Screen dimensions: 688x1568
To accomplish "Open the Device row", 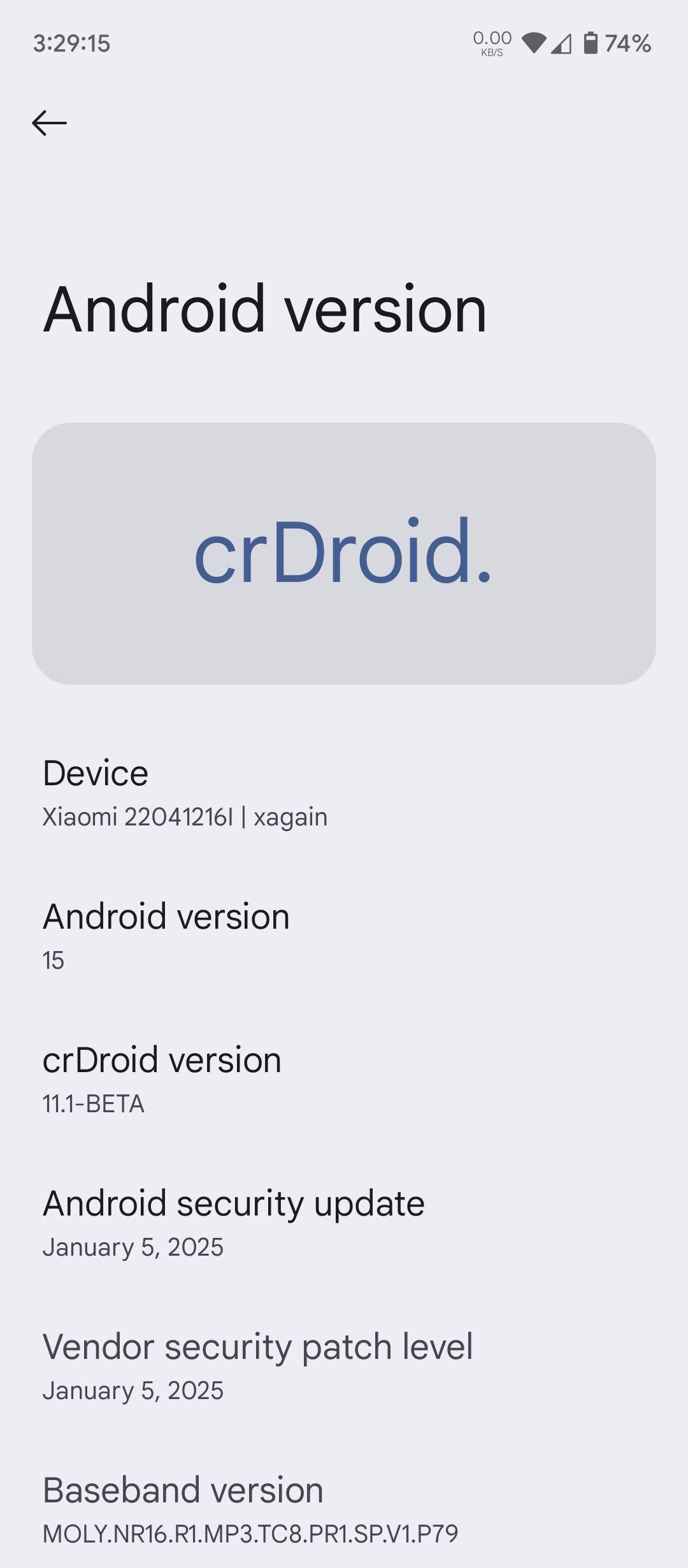I will coord(344,793).
